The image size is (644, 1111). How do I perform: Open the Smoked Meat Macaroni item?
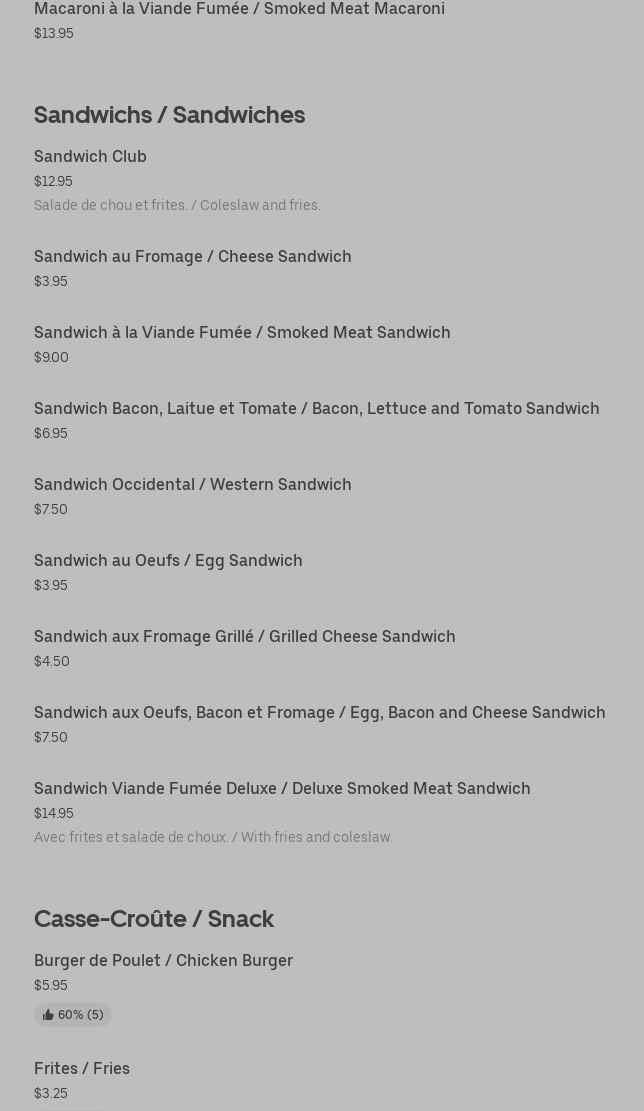tap(239, 9)
